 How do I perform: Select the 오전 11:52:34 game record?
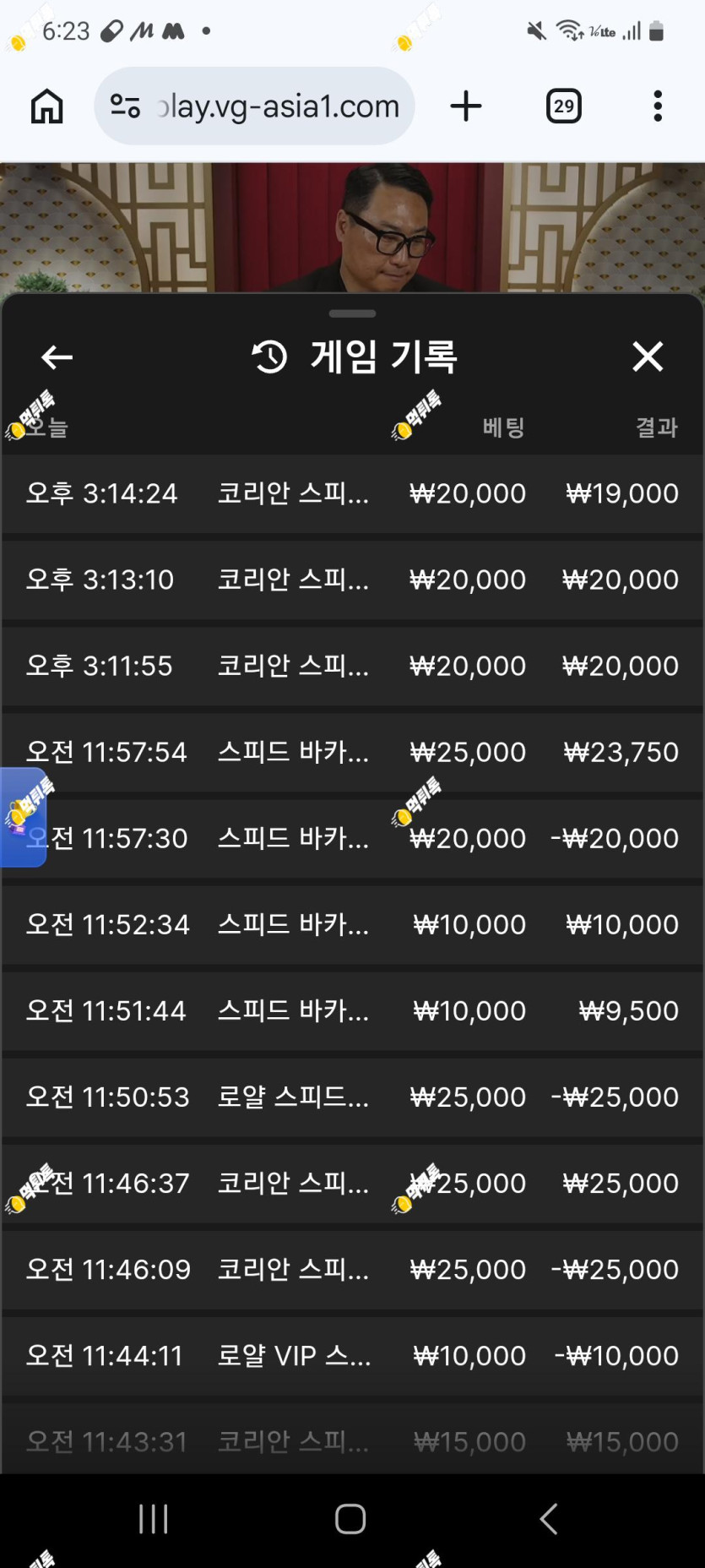pyautogui.click(x=352, y=924)
